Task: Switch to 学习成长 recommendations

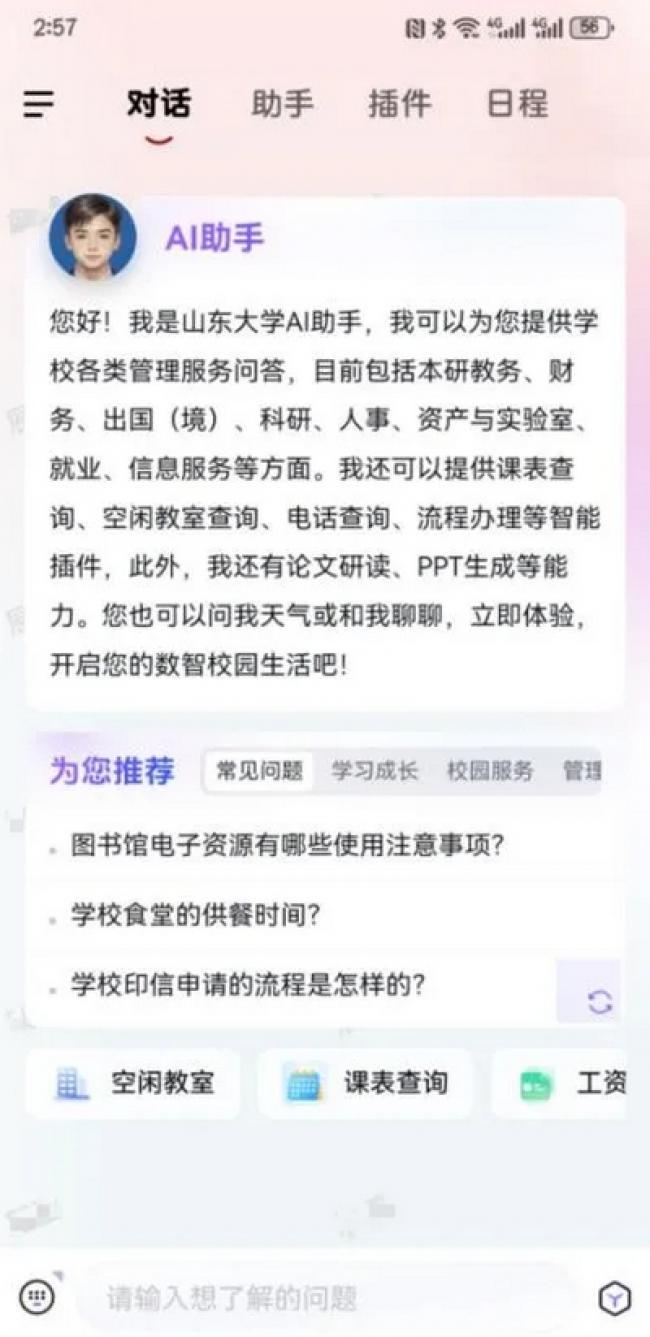Action: [x=375, y=771]
